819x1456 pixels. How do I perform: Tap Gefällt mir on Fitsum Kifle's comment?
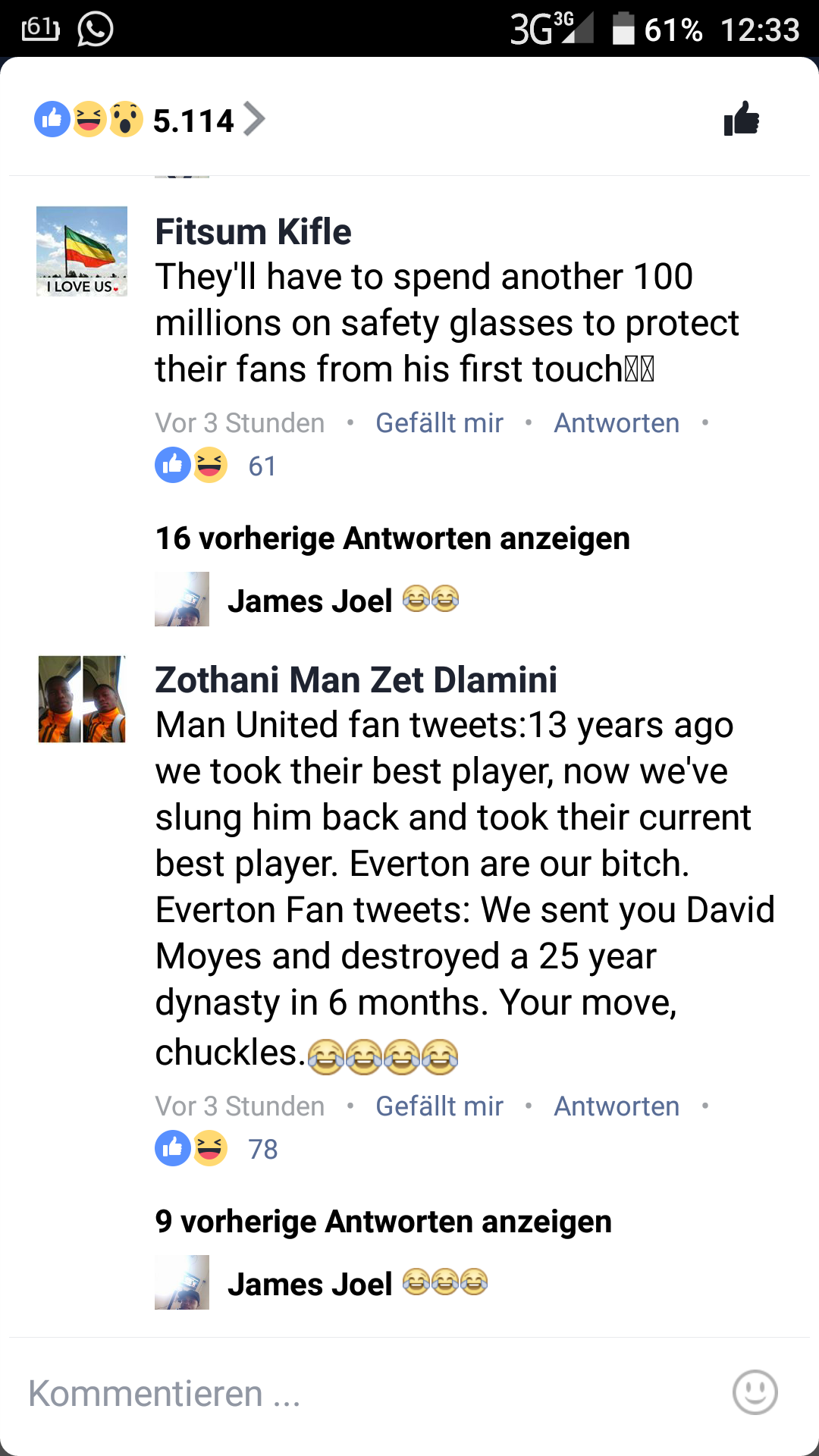[x=439, y=423]
